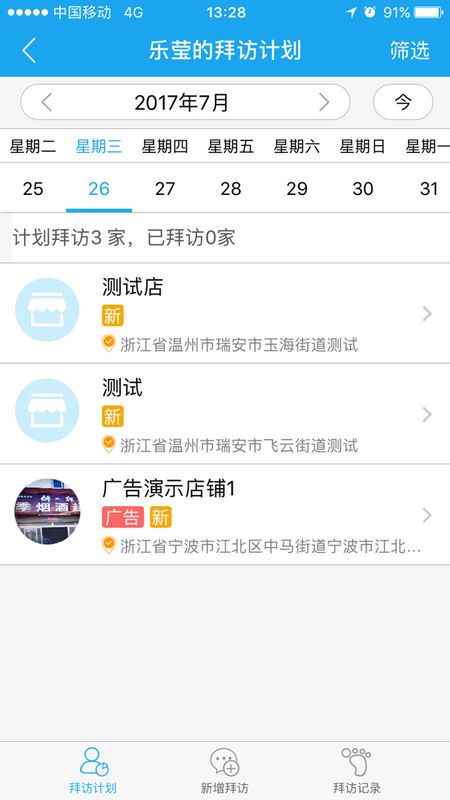This screenshot has height=800, width=450.
Task: Select date 27
Action: pos(165,189)
